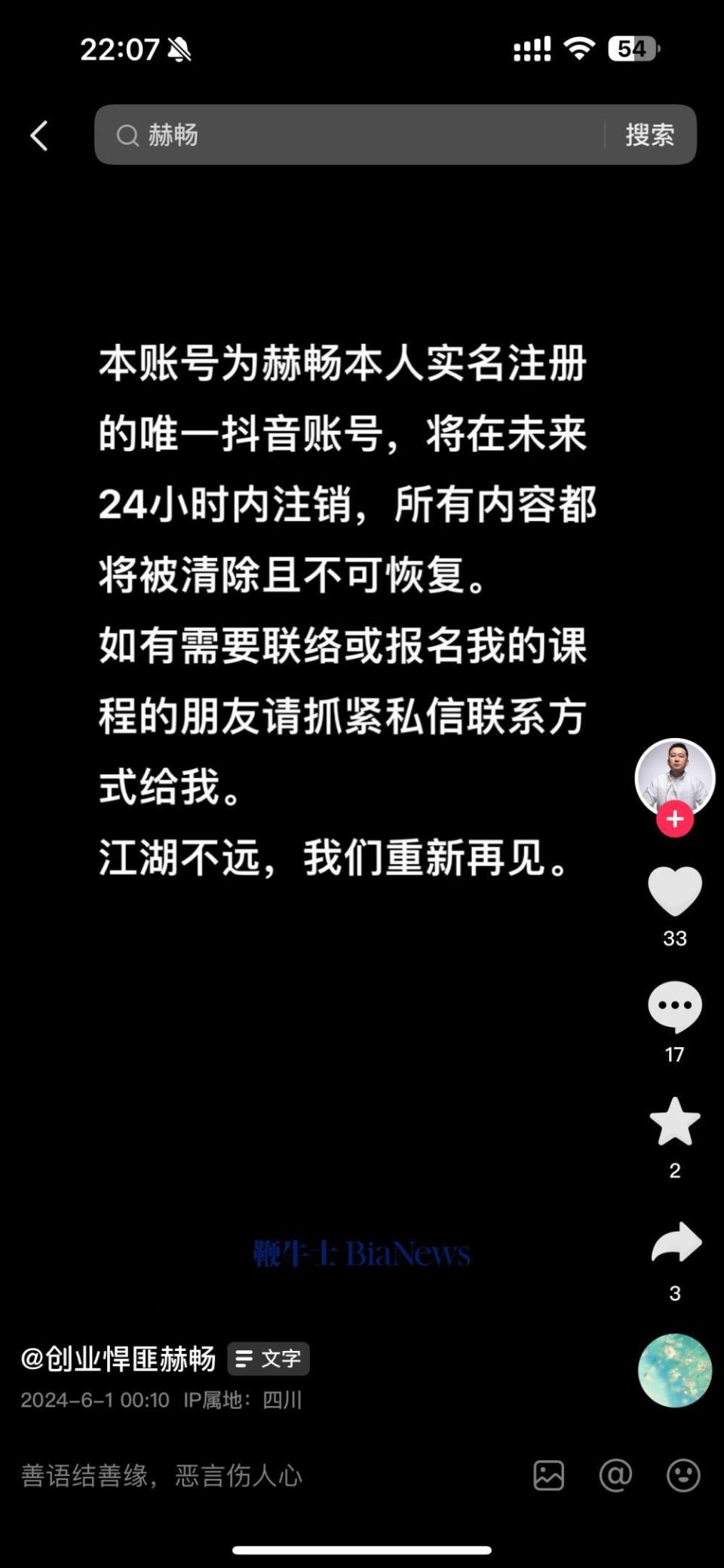The image size is (724, 1568).
Task: Favorite the video using the star icon
Action: (x=673, y=1121)
